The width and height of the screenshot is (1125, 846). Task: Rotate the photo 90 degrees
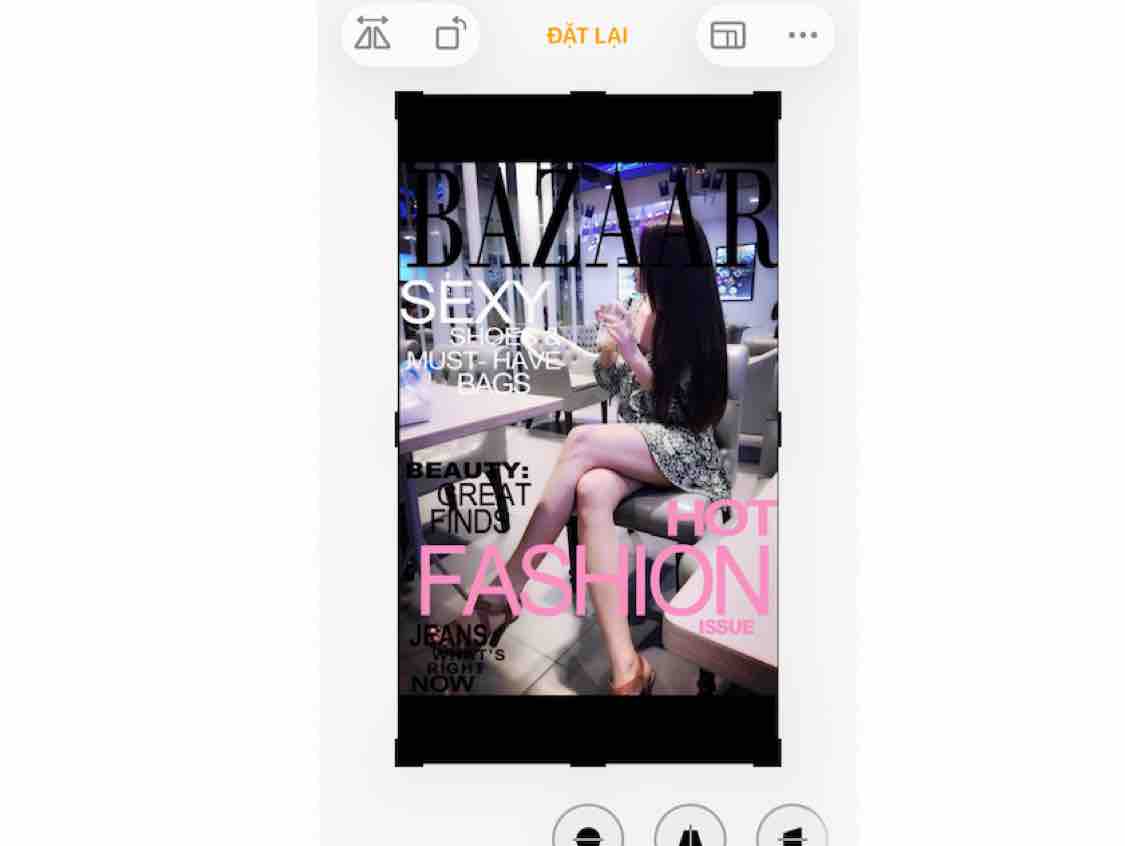click(450, 36)
